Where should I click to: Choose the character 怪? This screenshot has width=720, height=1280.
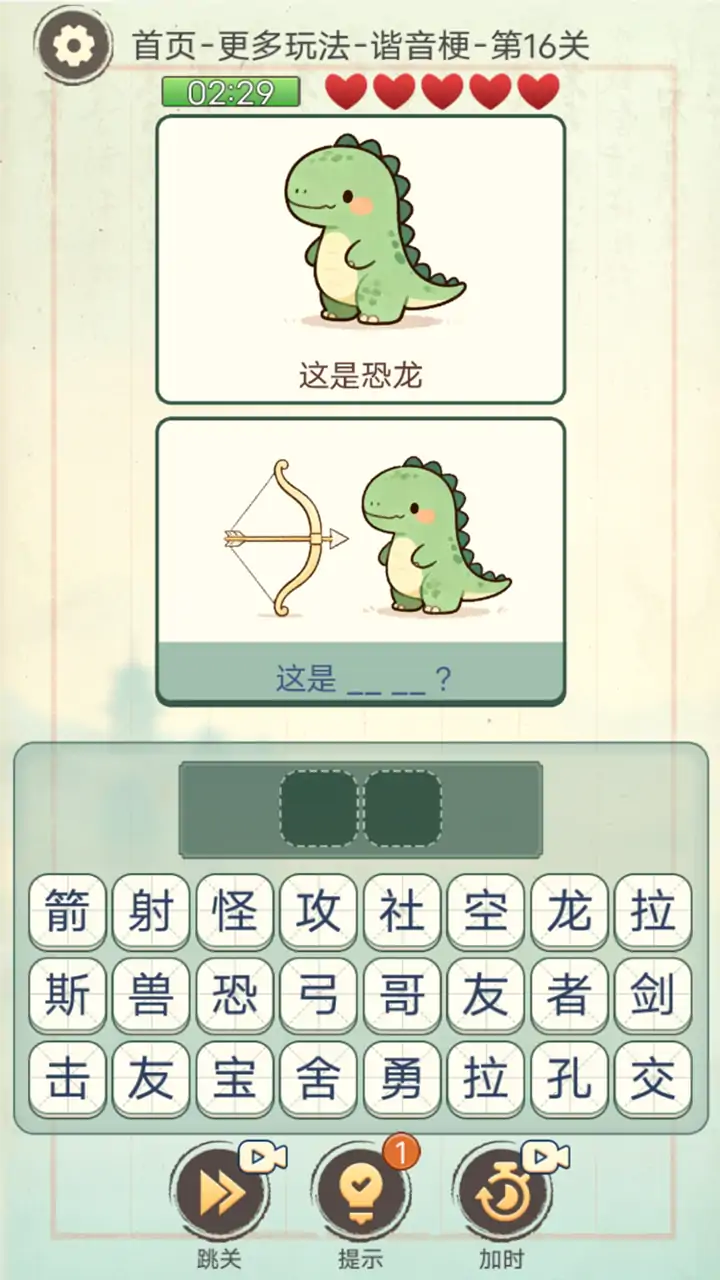click(235, 912)
